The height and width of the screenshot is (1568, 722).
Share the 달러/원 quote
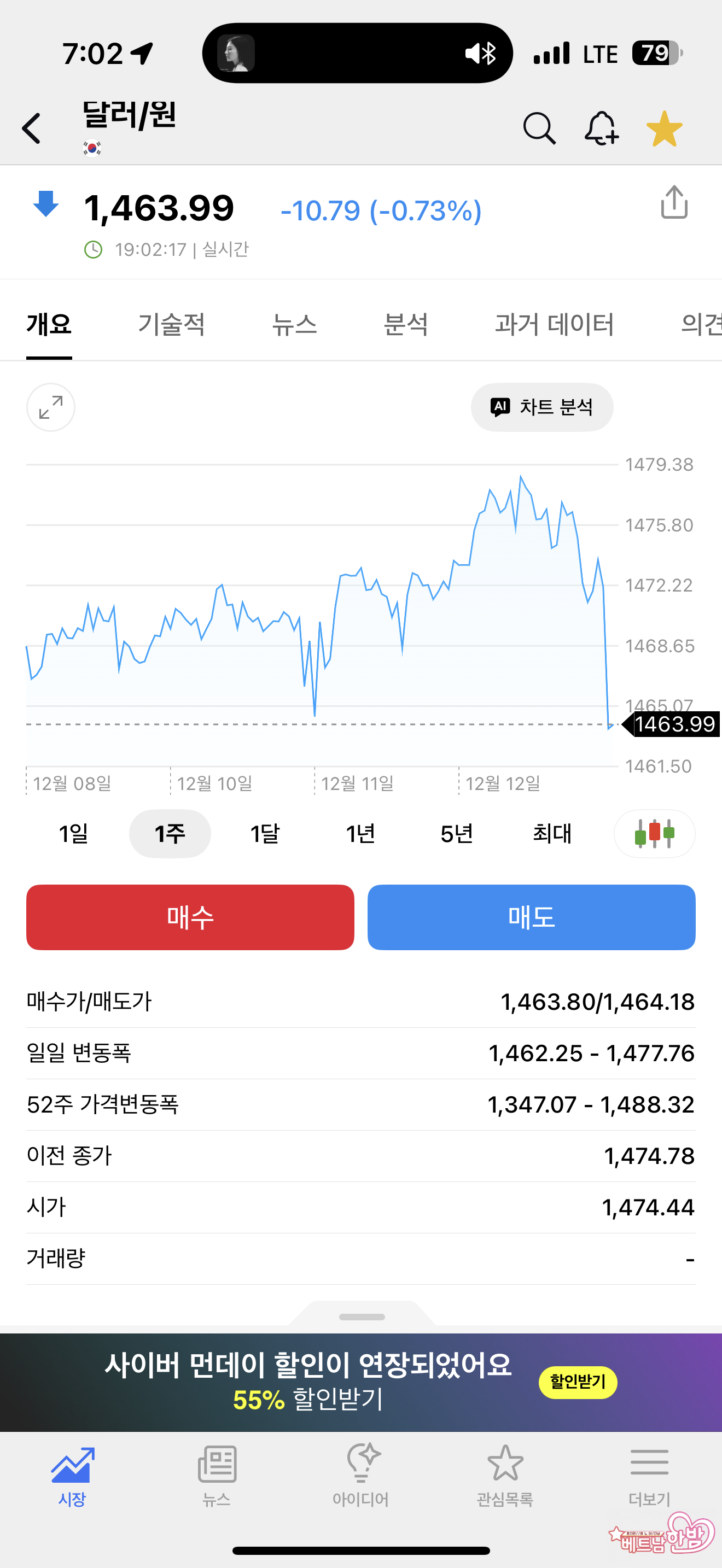click(x=674, y=203)
